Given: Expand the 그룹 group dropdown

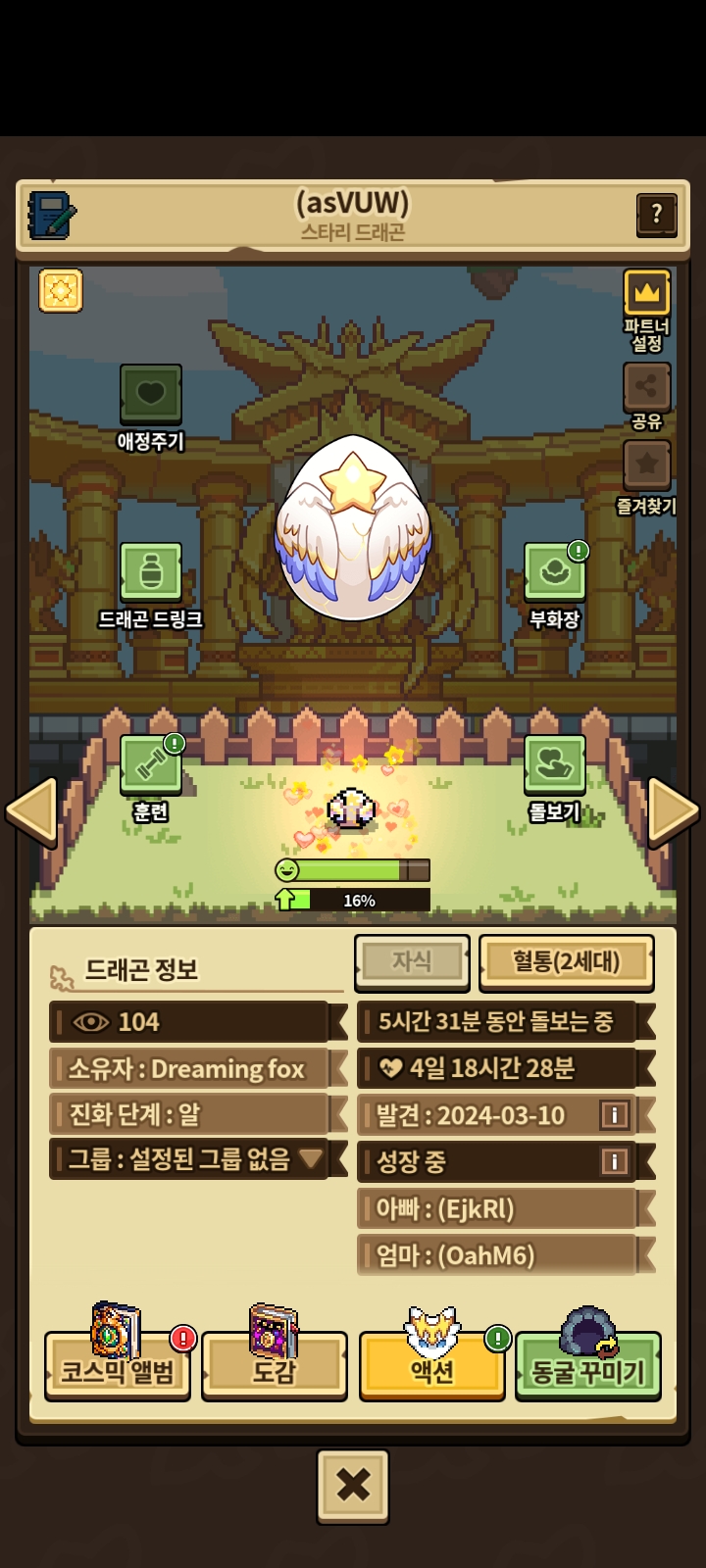Looking at the screenshot, I should (x=311, y=1159).
